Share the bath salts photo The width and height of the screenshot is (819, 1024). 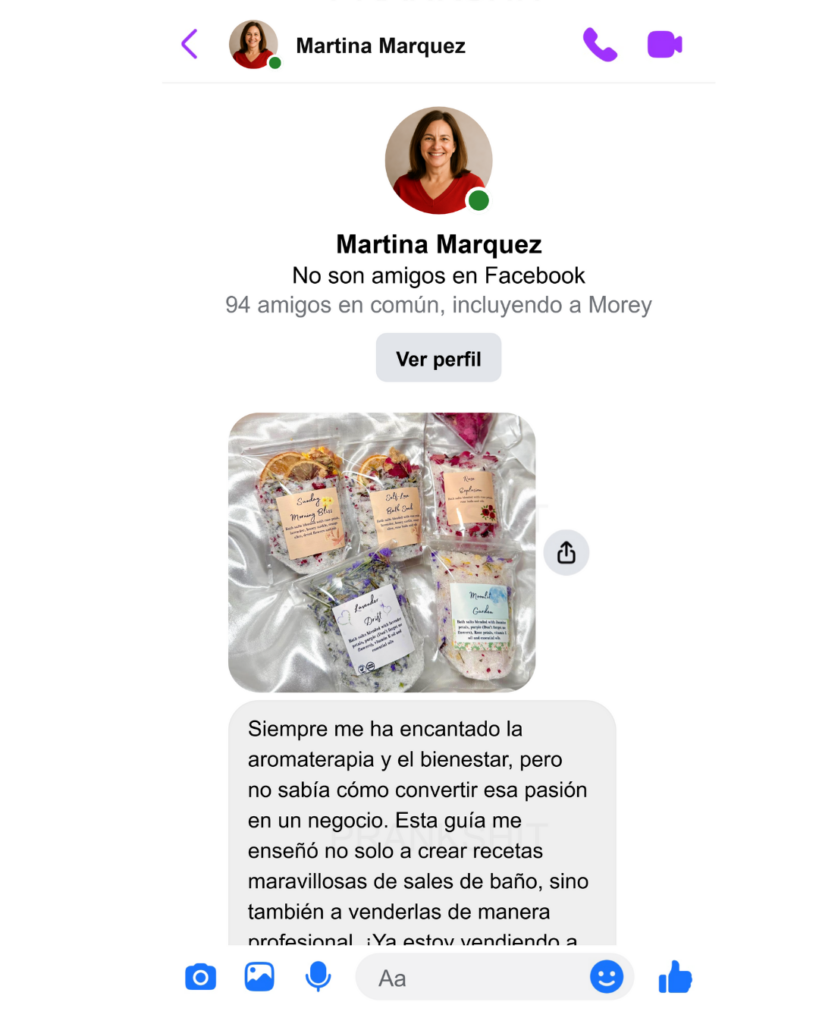(566, 552)
